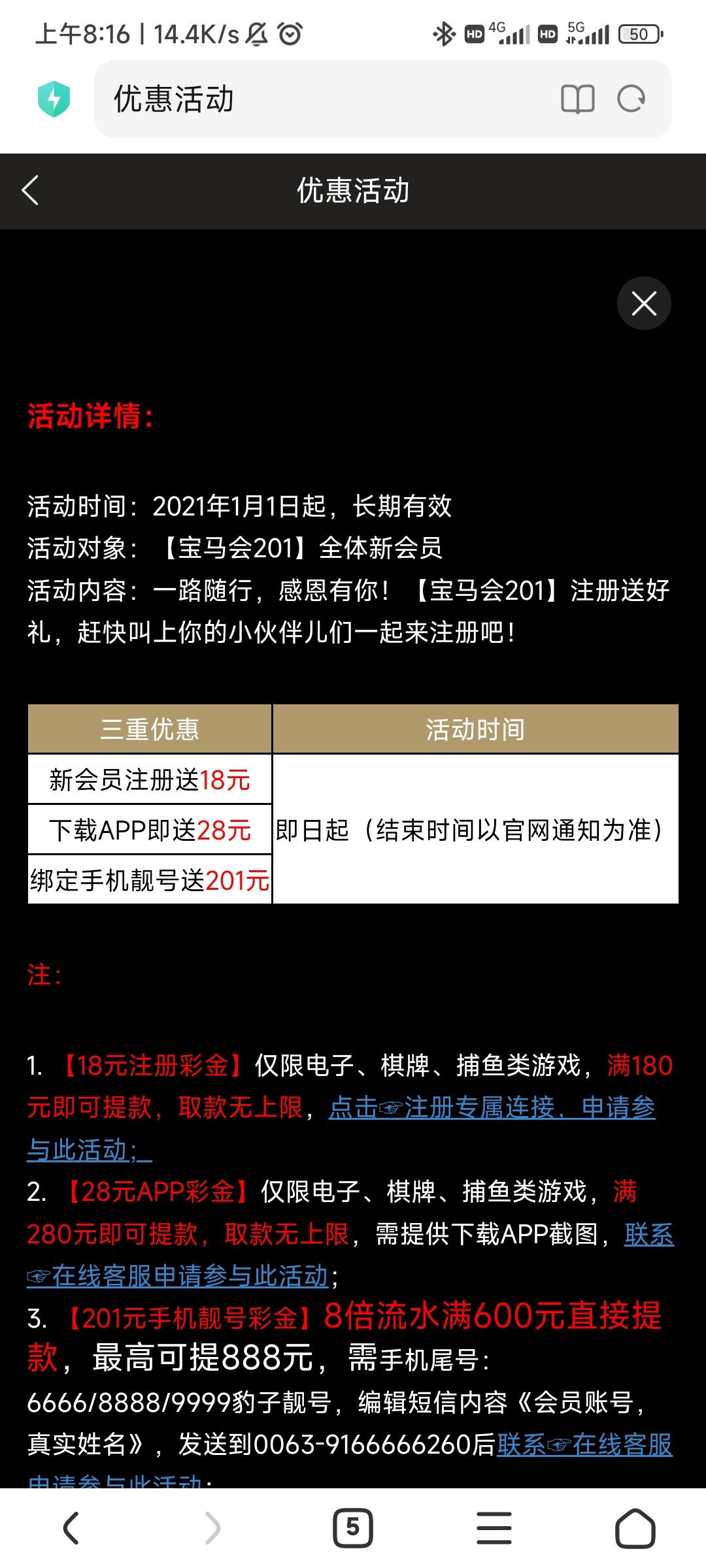Image resolution: width=706 pixels, height=1568 pixels.
Task: Open the browser menu with three lines
Action: click(x=494, y=1528)
